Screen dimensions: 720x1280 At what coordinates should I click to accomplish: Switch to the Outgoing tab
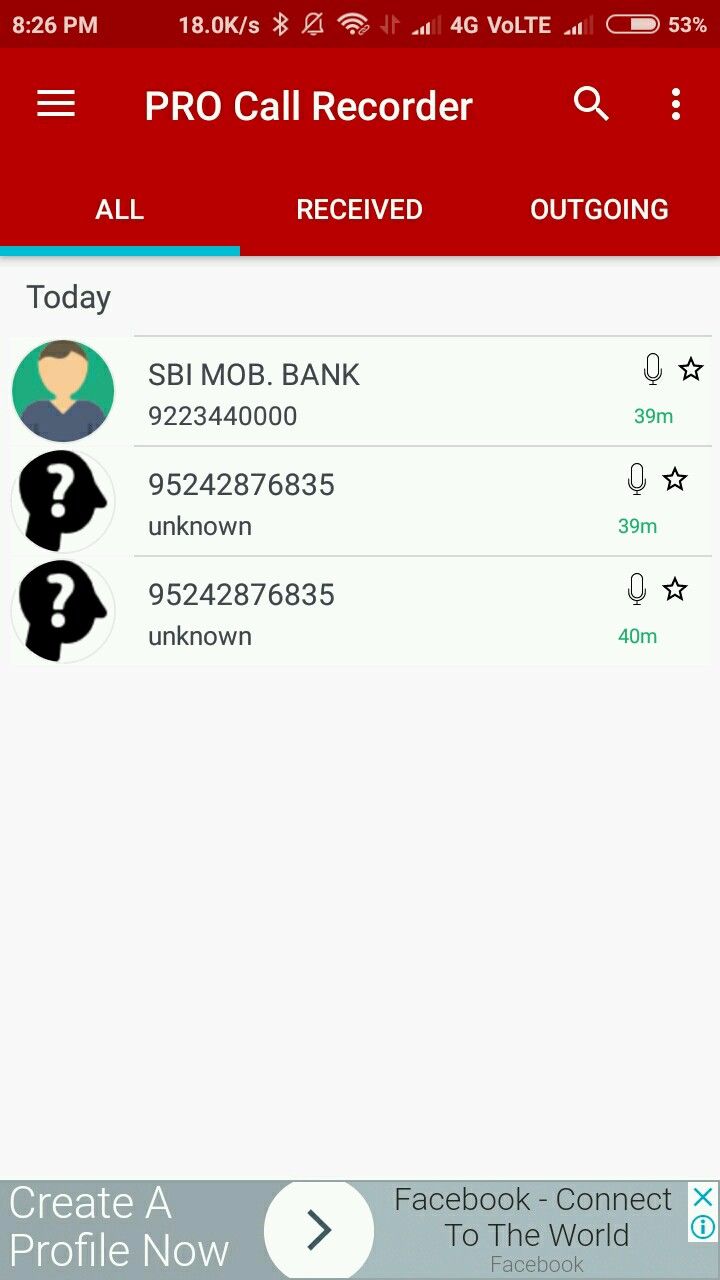pos(599,210)
